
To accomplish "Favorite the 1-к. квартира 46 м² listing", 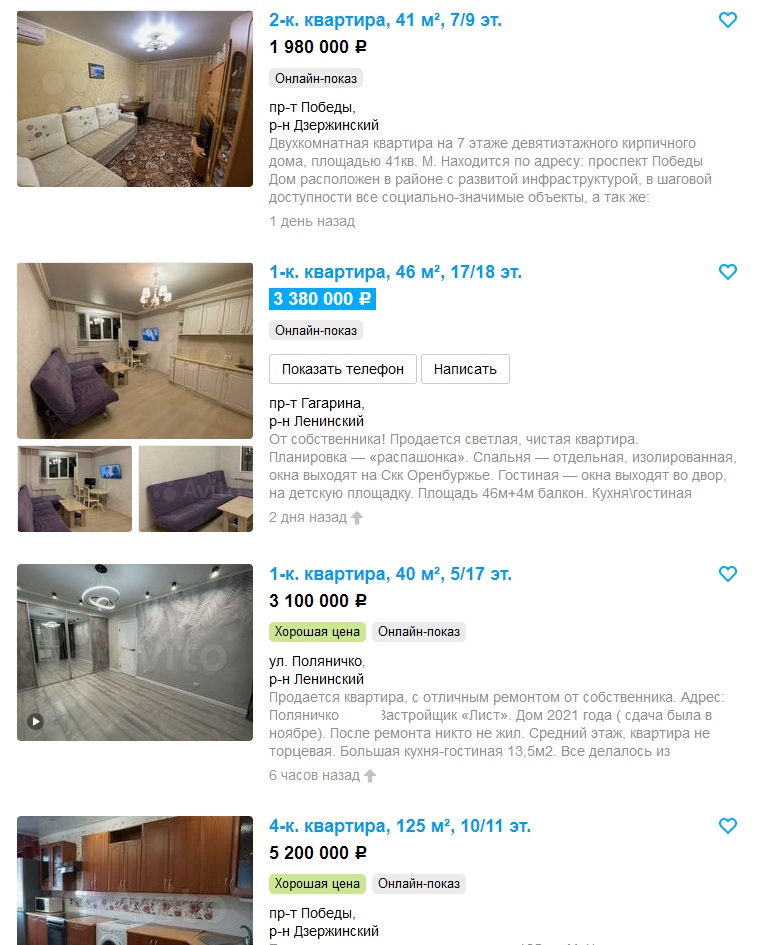I will coord(728,272).
